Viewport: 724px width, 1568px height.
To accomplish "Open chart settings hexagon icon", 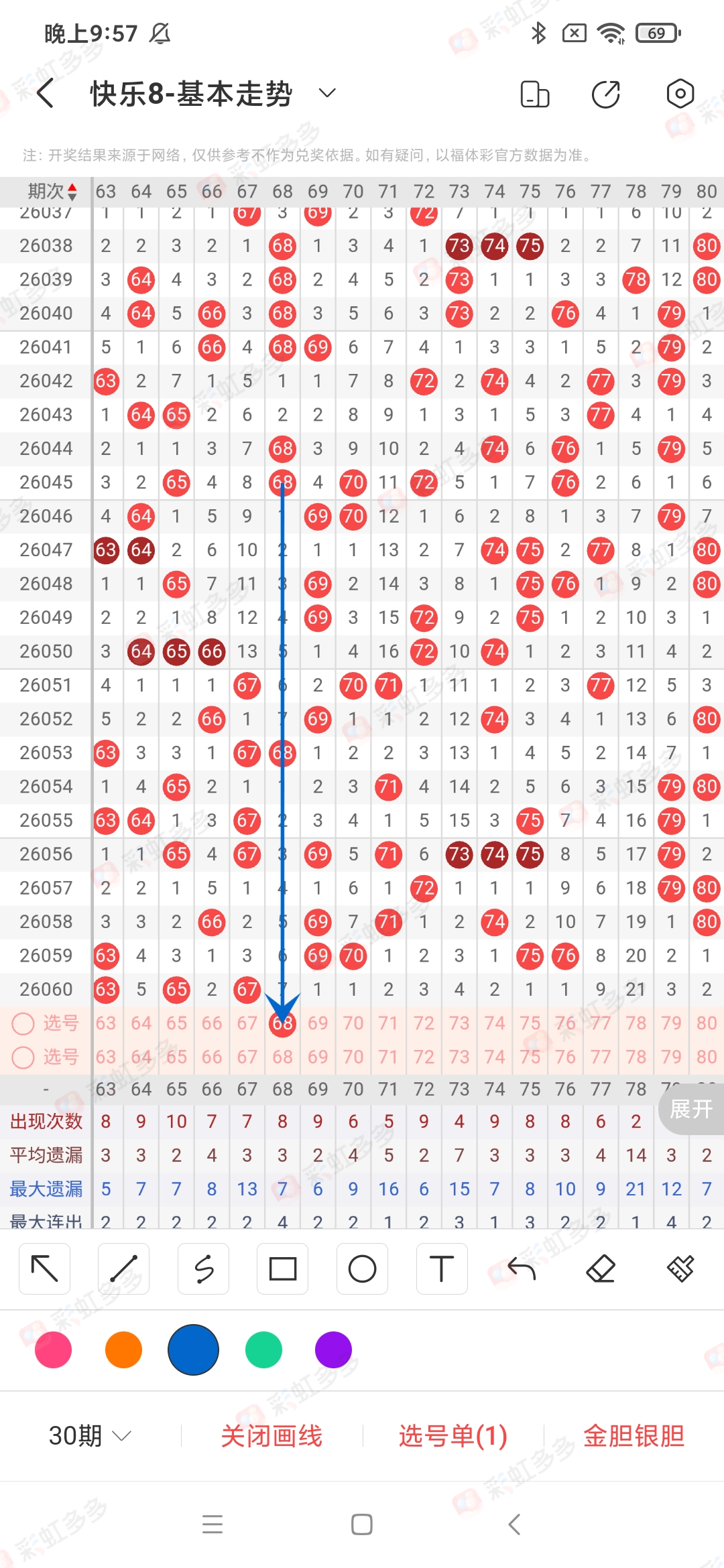I will (x=680, y=94).
